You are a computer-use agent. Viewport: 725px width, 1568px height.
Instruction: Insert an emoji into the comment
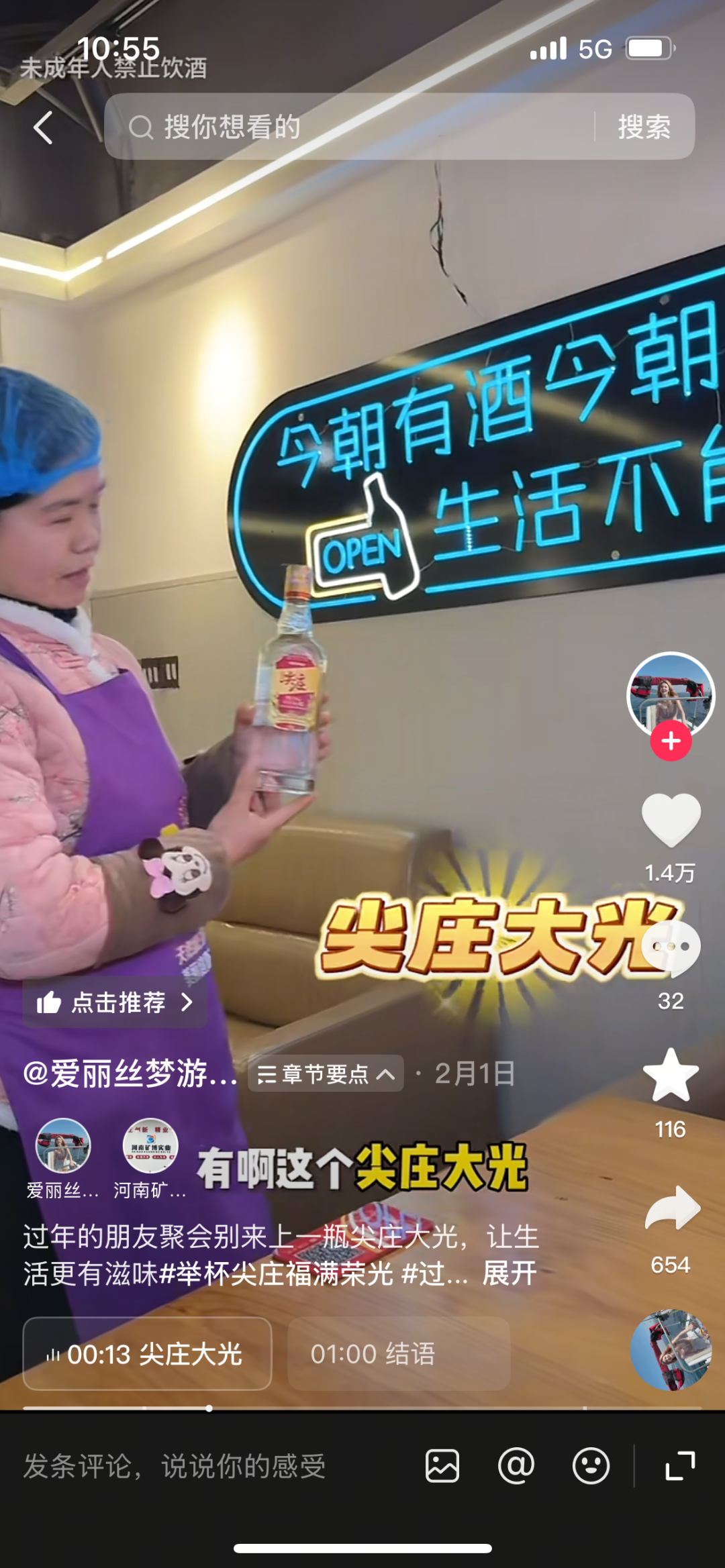tap(591, 1466)
